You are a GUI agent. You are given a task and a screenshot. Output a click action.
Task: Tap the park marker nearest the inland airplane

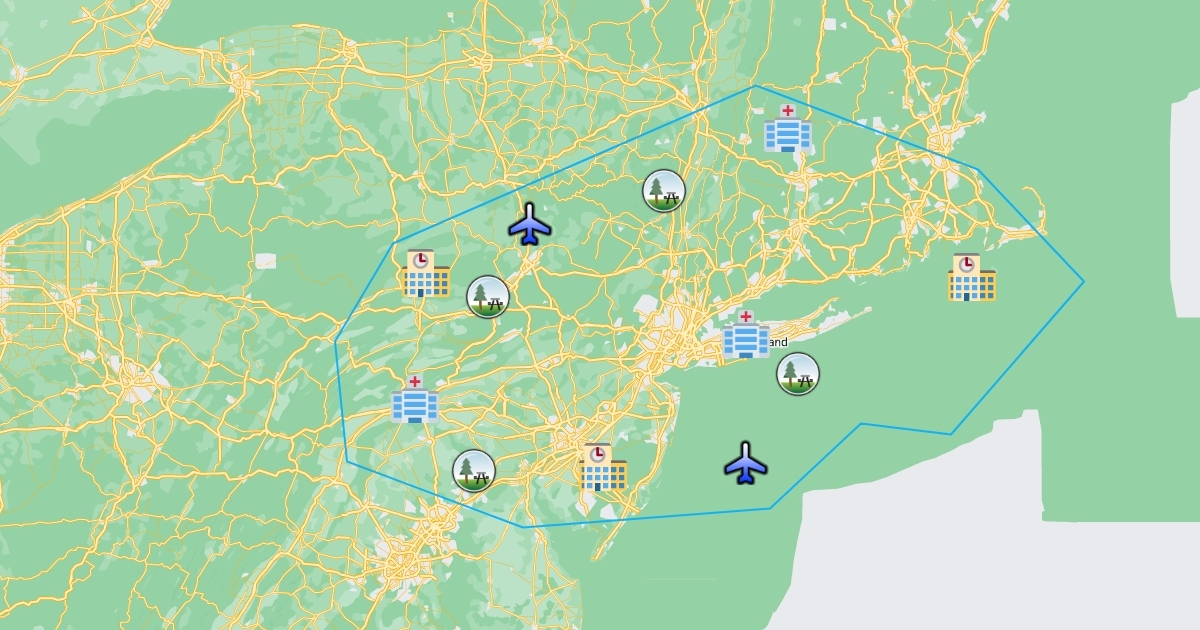pyautogui.click(x=488, y=296)
